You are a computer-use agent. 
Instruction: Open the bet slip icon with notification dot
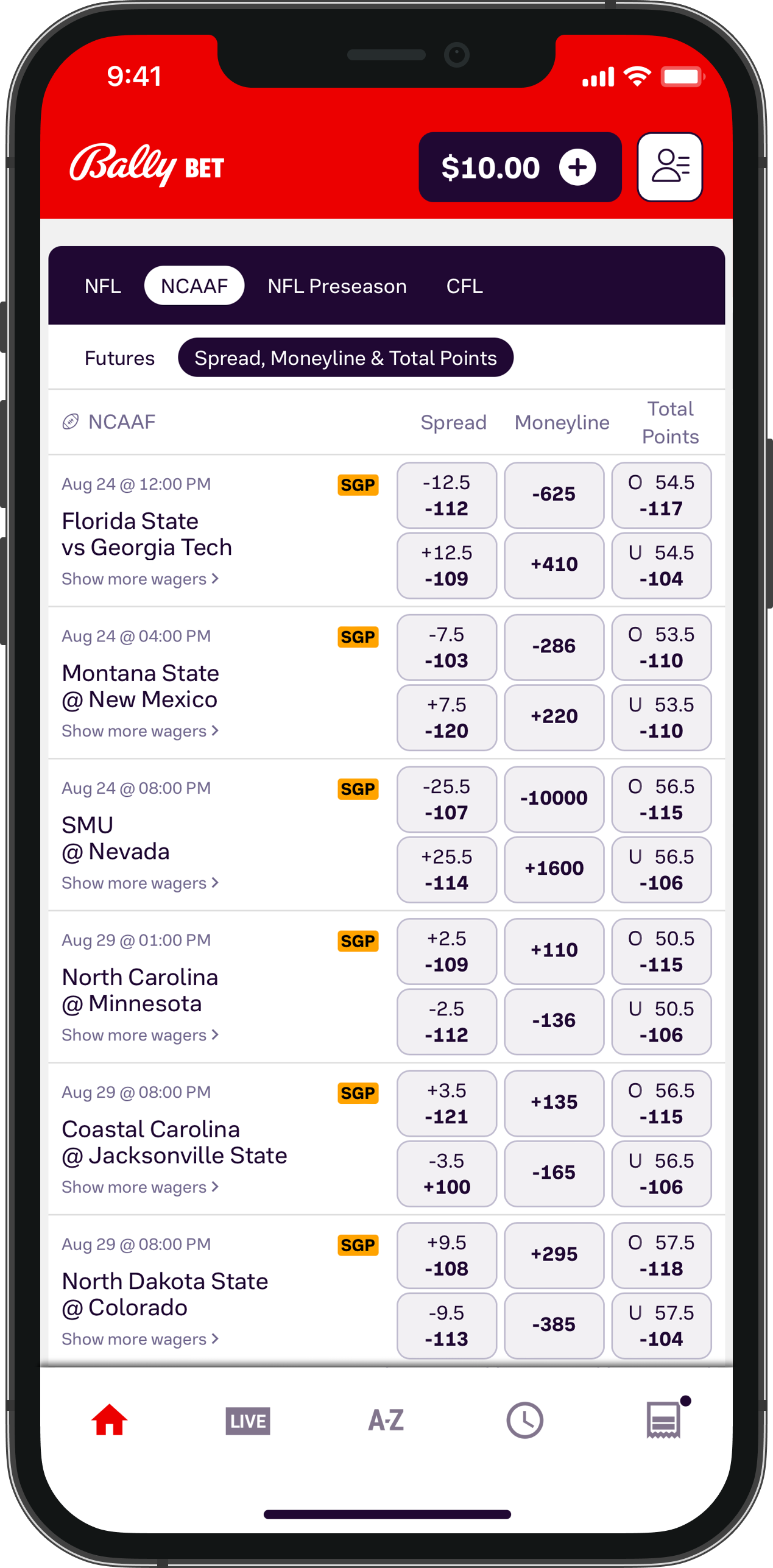tap(663, 1419)
